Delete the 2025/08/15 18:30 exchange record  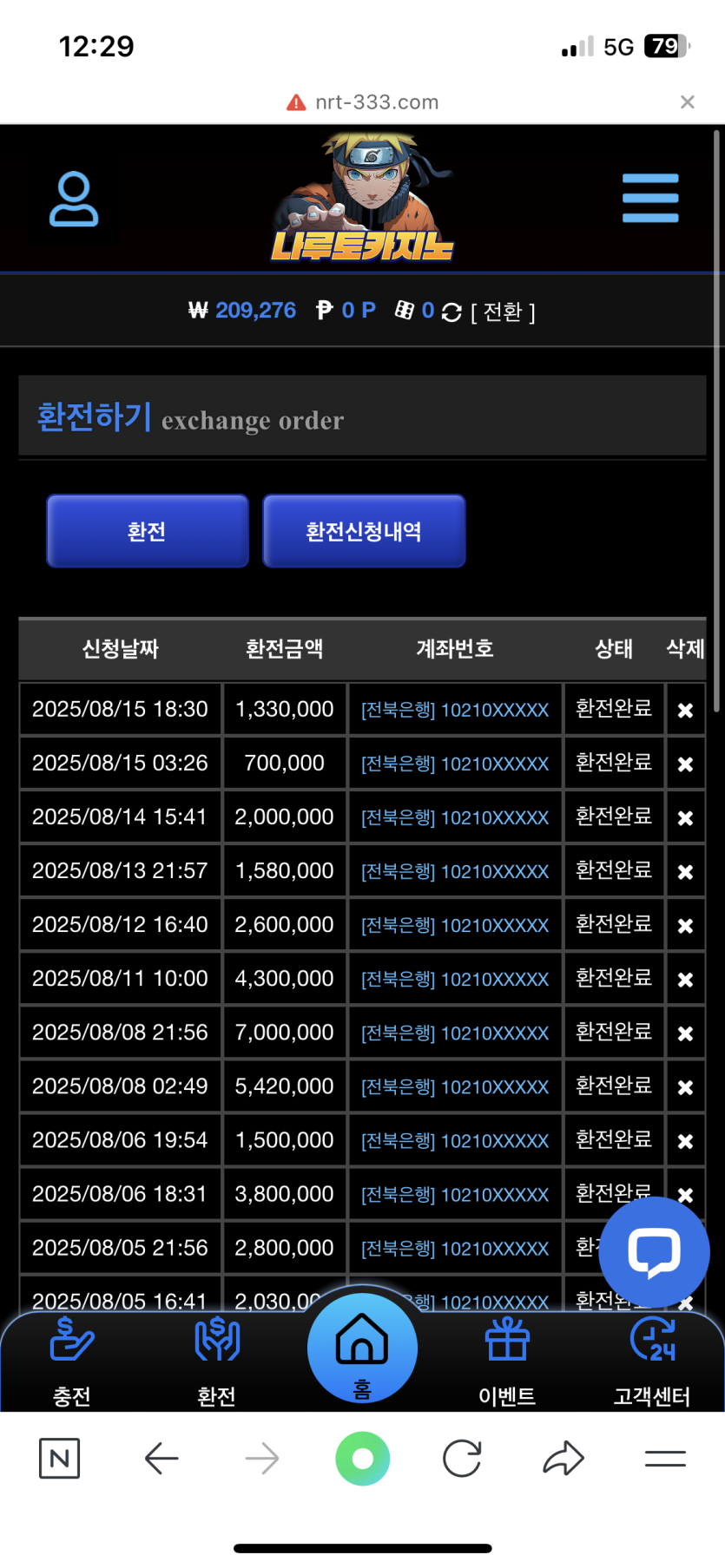pyautogui.click(x=685, y=710)
